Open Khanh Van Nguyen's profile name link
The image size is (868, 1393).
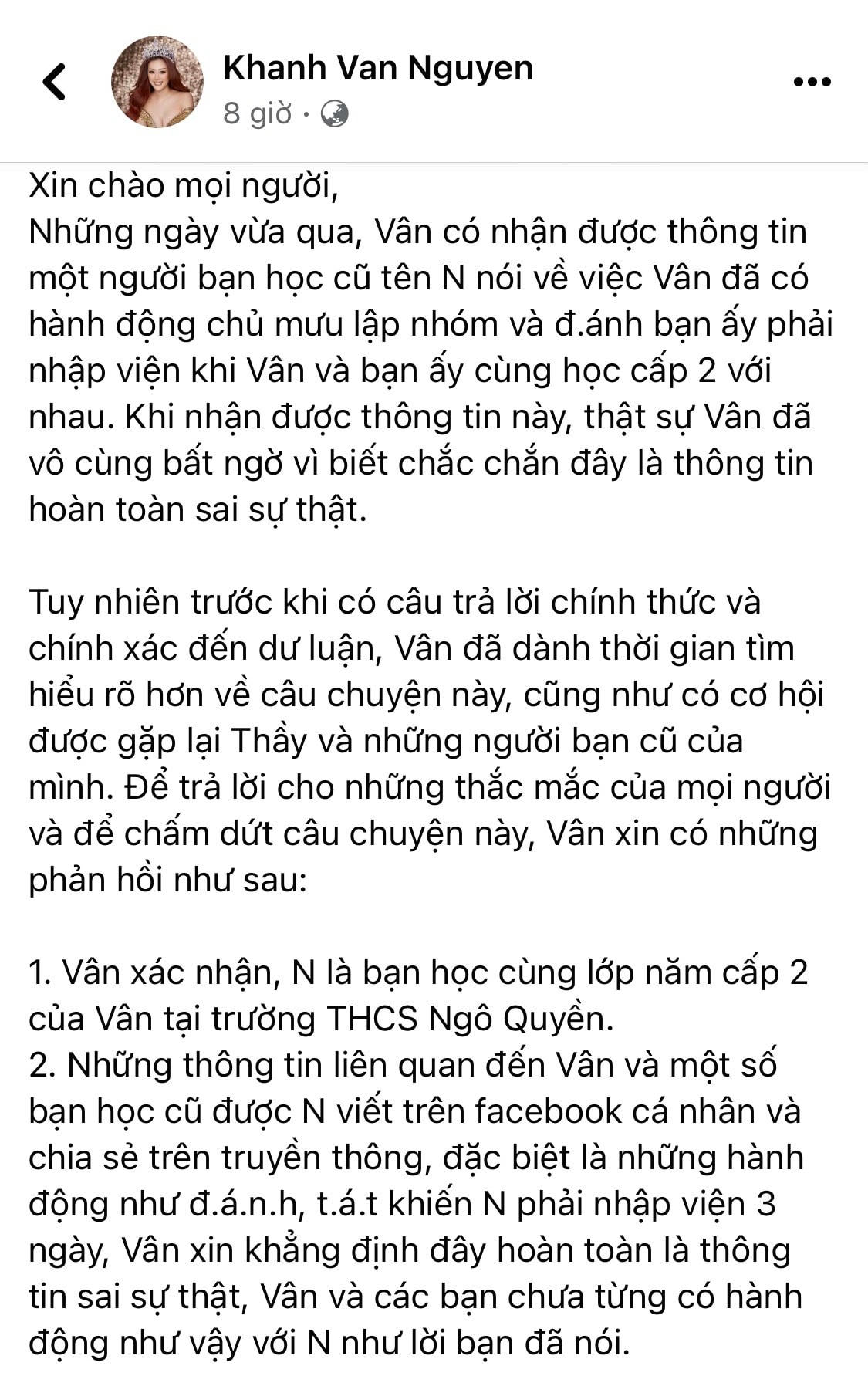coord(377,68)
